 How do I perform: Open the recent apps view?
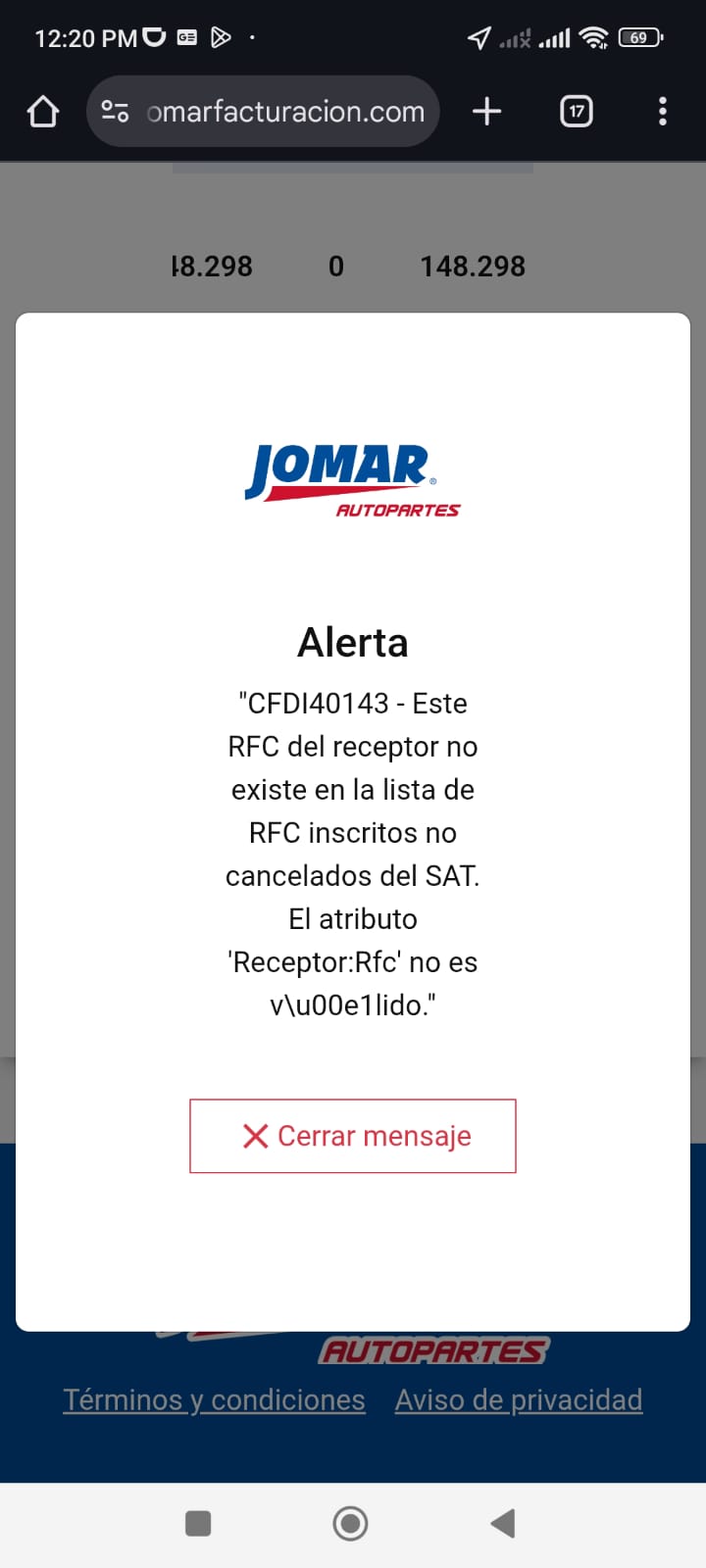(198, 1523)
